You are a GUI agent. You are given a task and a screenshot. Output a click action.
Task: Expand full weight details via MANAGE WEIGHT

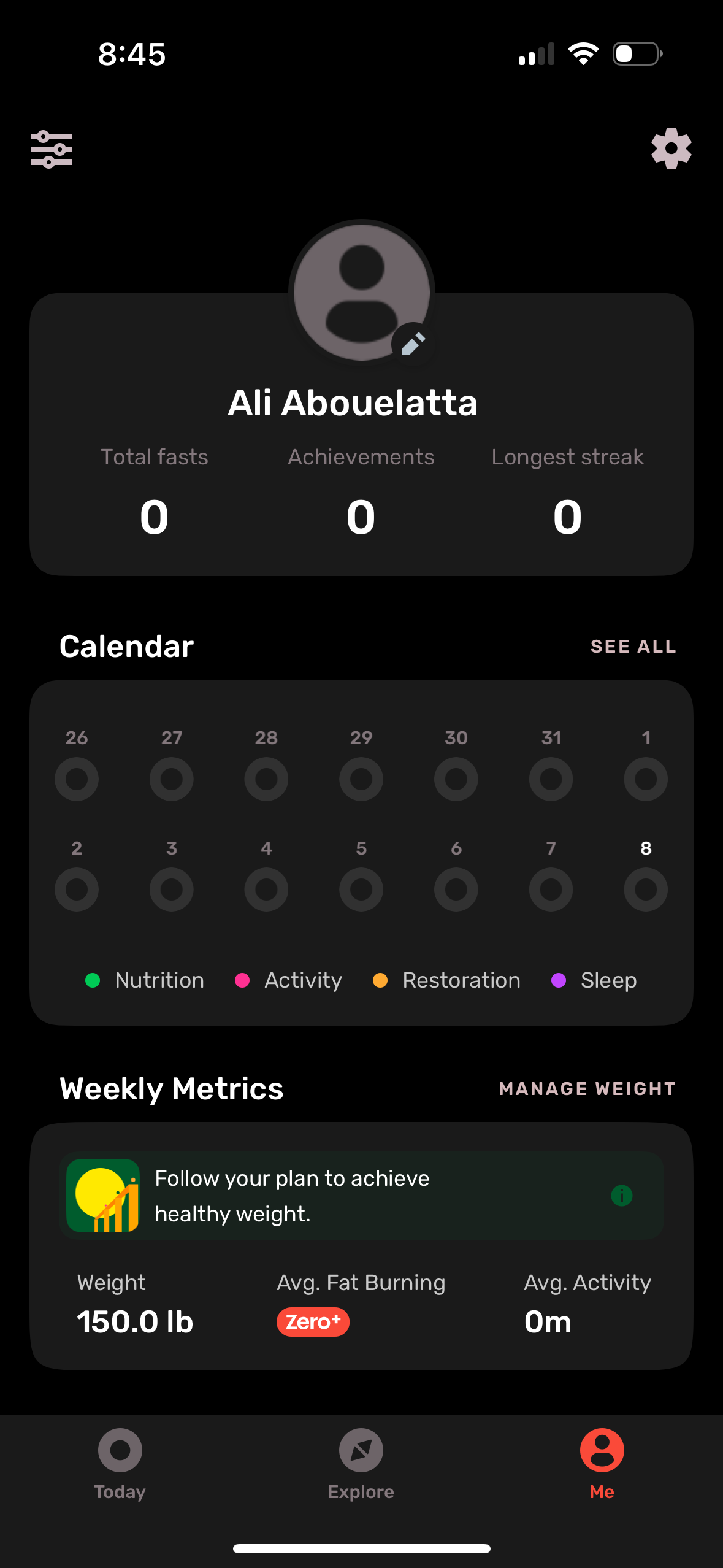(587, 1088)
